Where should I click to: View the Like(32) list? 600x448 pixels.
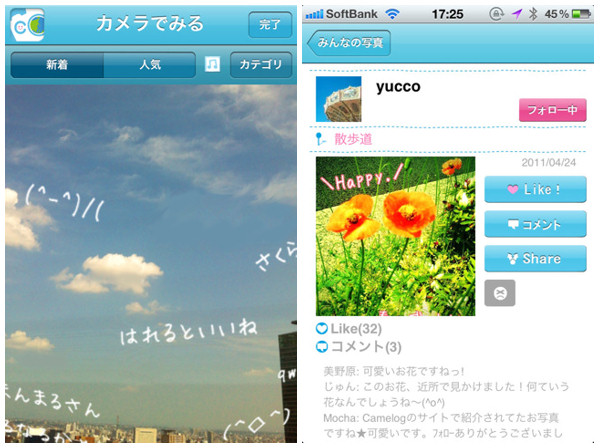coord(348,328)
